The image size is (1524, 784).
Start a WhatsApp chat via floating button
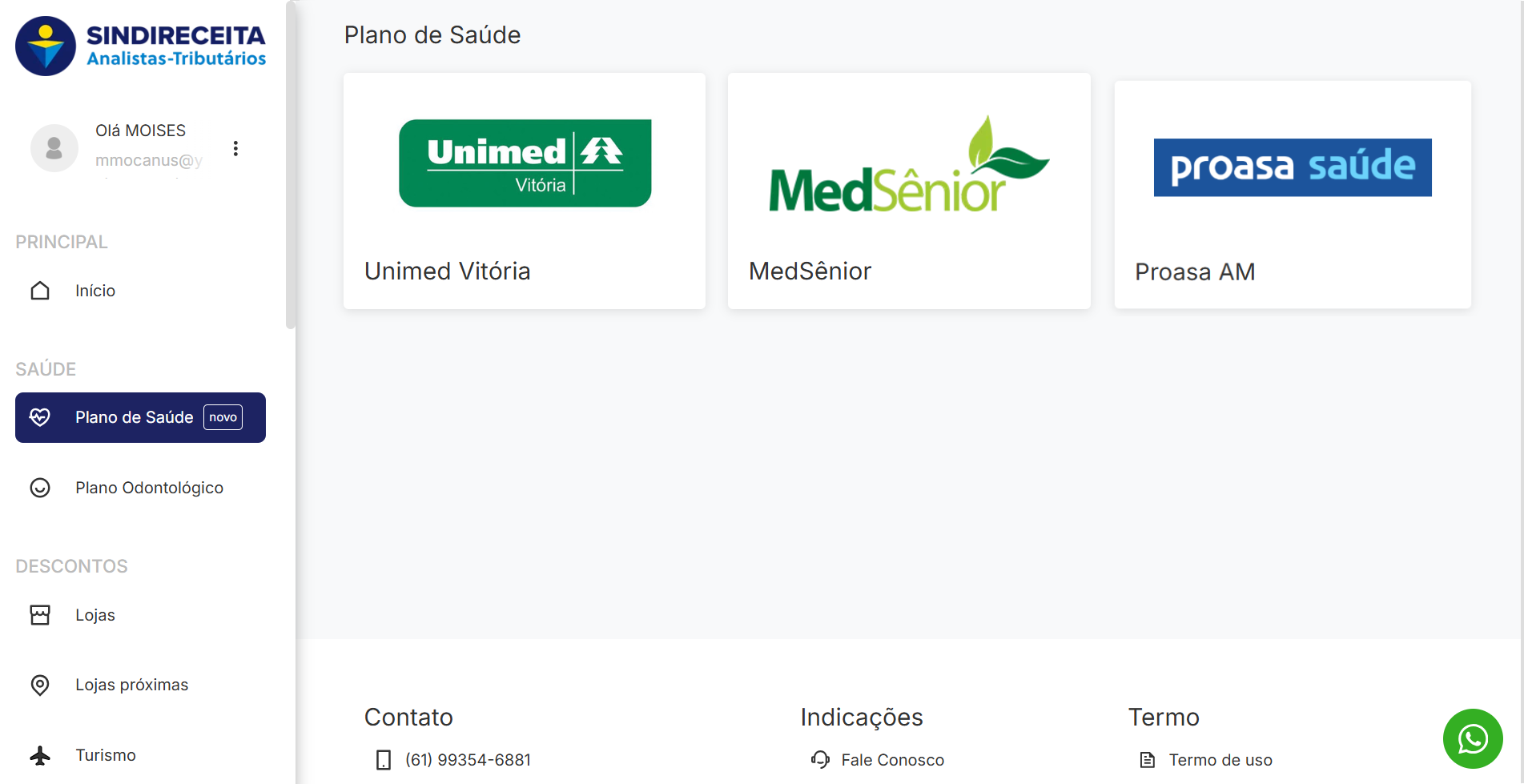1473,738
